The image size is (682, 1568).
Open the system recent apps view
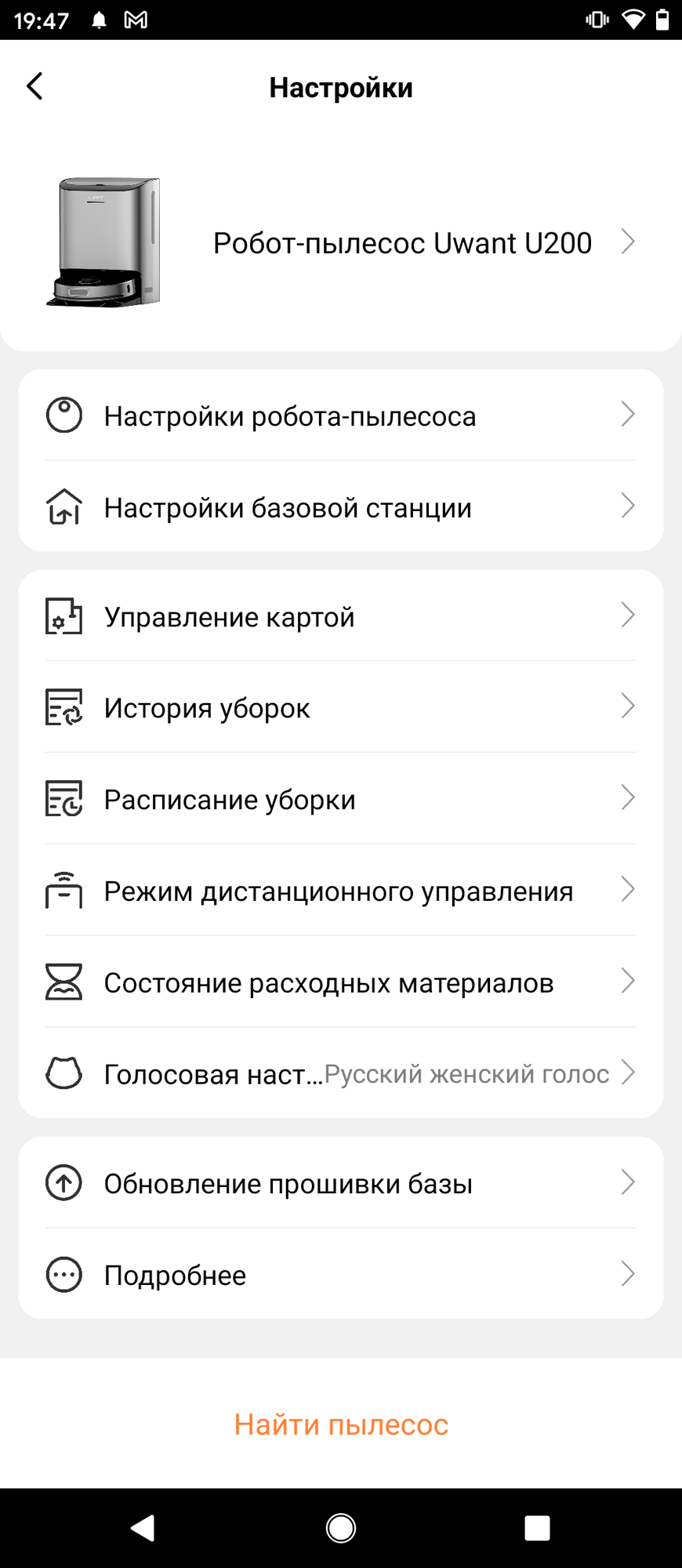point(537,1528)
